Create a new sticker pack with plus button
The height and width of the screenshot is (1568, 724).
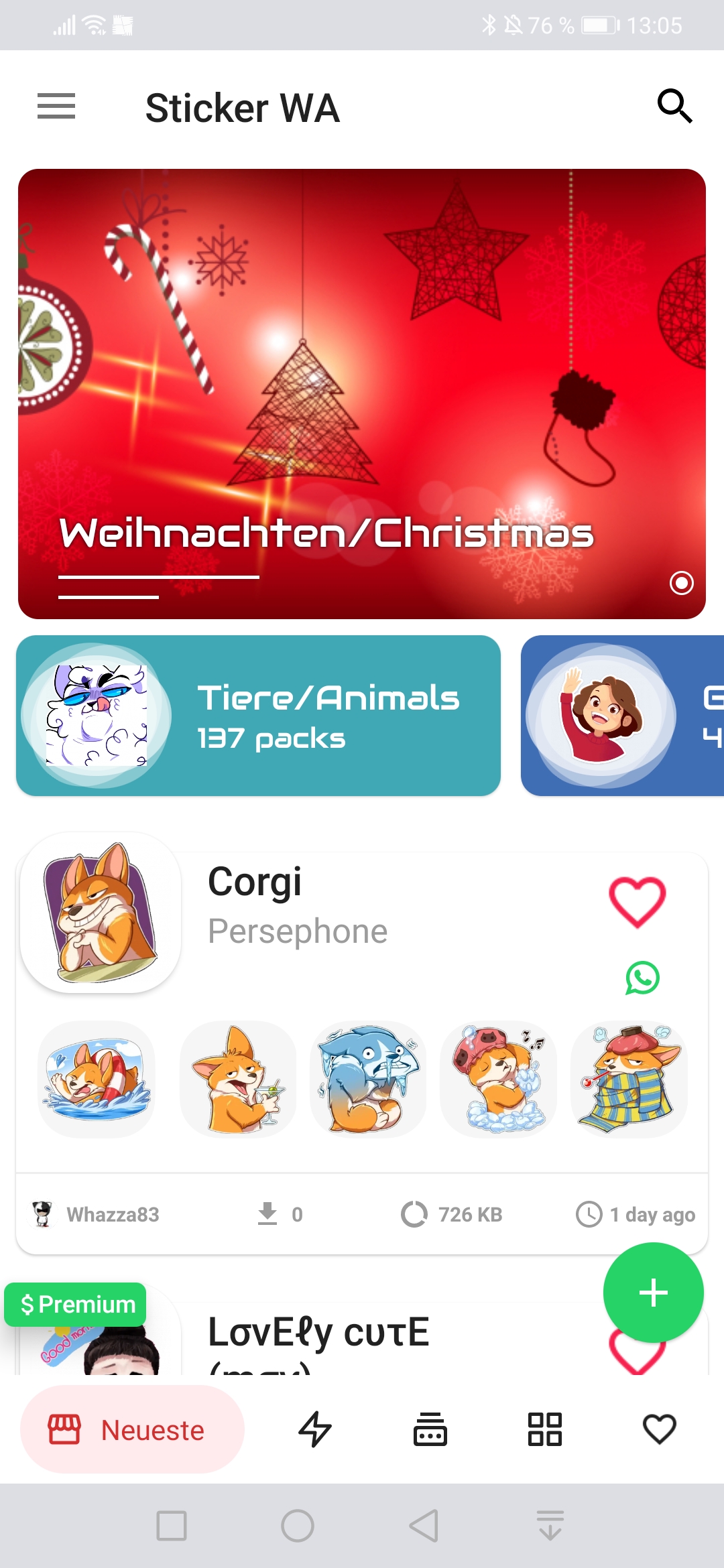[x=653, y=1293]
